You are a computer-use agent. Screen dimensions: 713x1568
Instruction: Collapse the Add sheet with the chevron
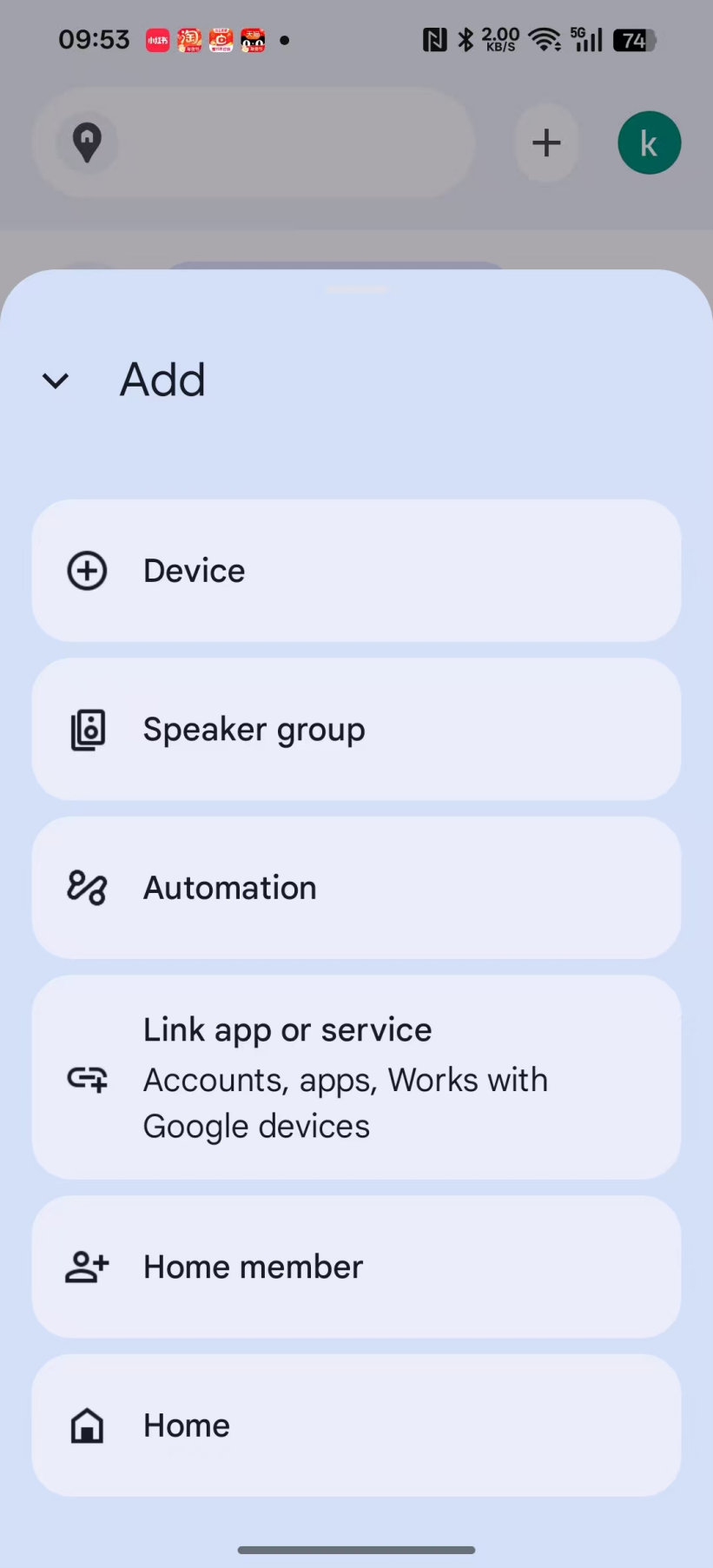pos(55,380)
